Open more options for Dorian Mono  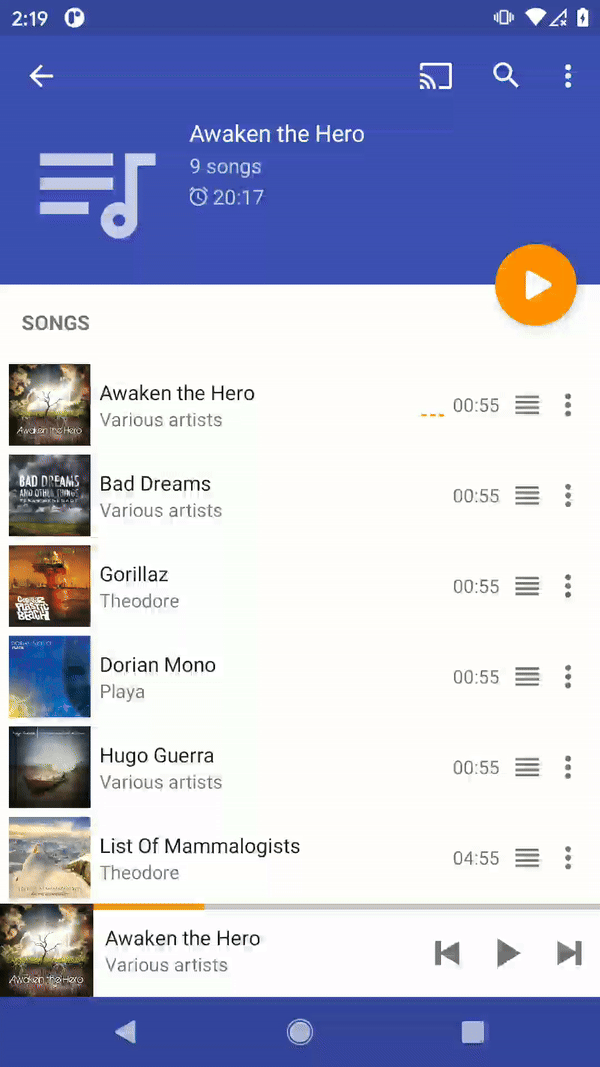(x=568, y=677)
